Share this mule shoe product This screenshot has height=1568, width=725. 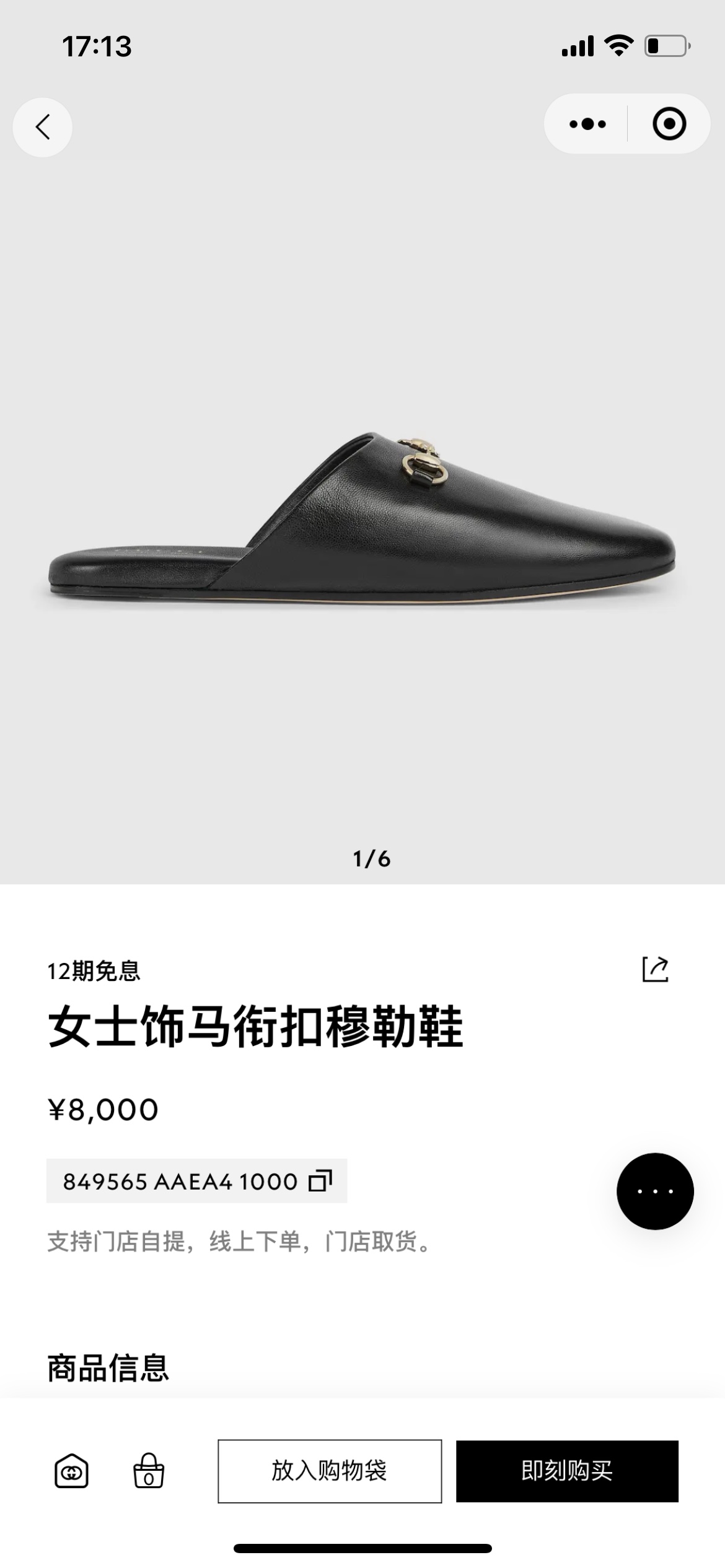655,969
